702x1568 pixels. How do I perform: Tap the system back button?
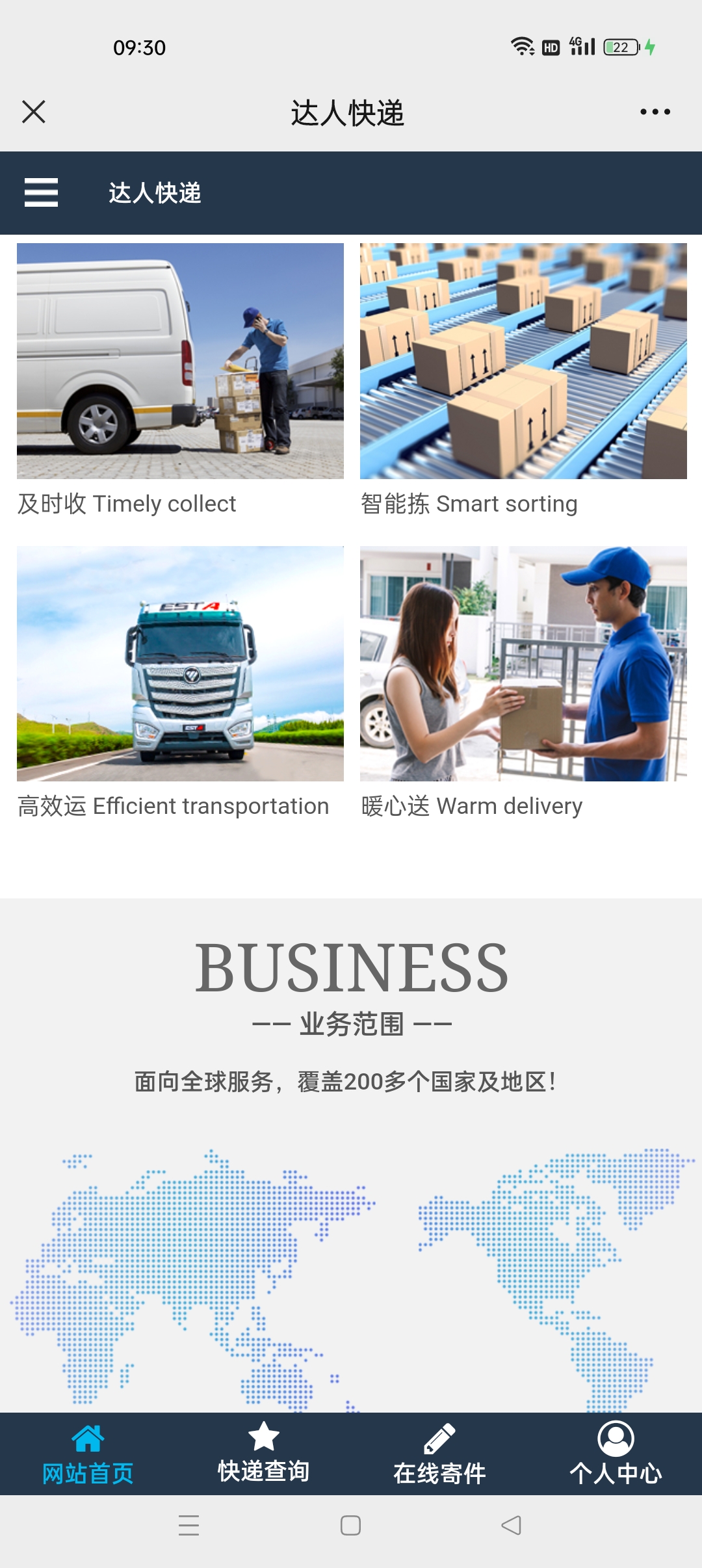512,1526
